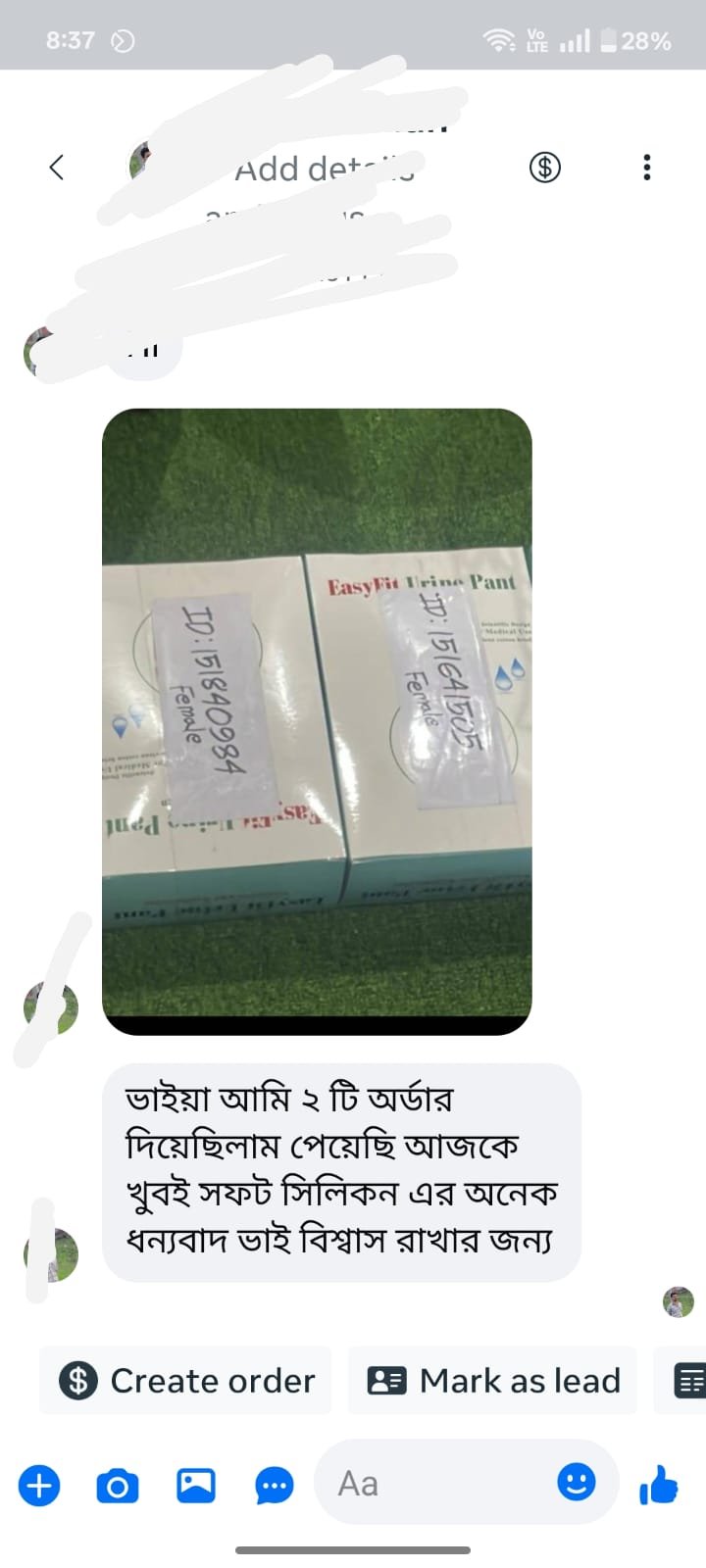Open the saved replies chat bubble icon
Viewport: 706px width, 1568px height.
coord(275,1486)
